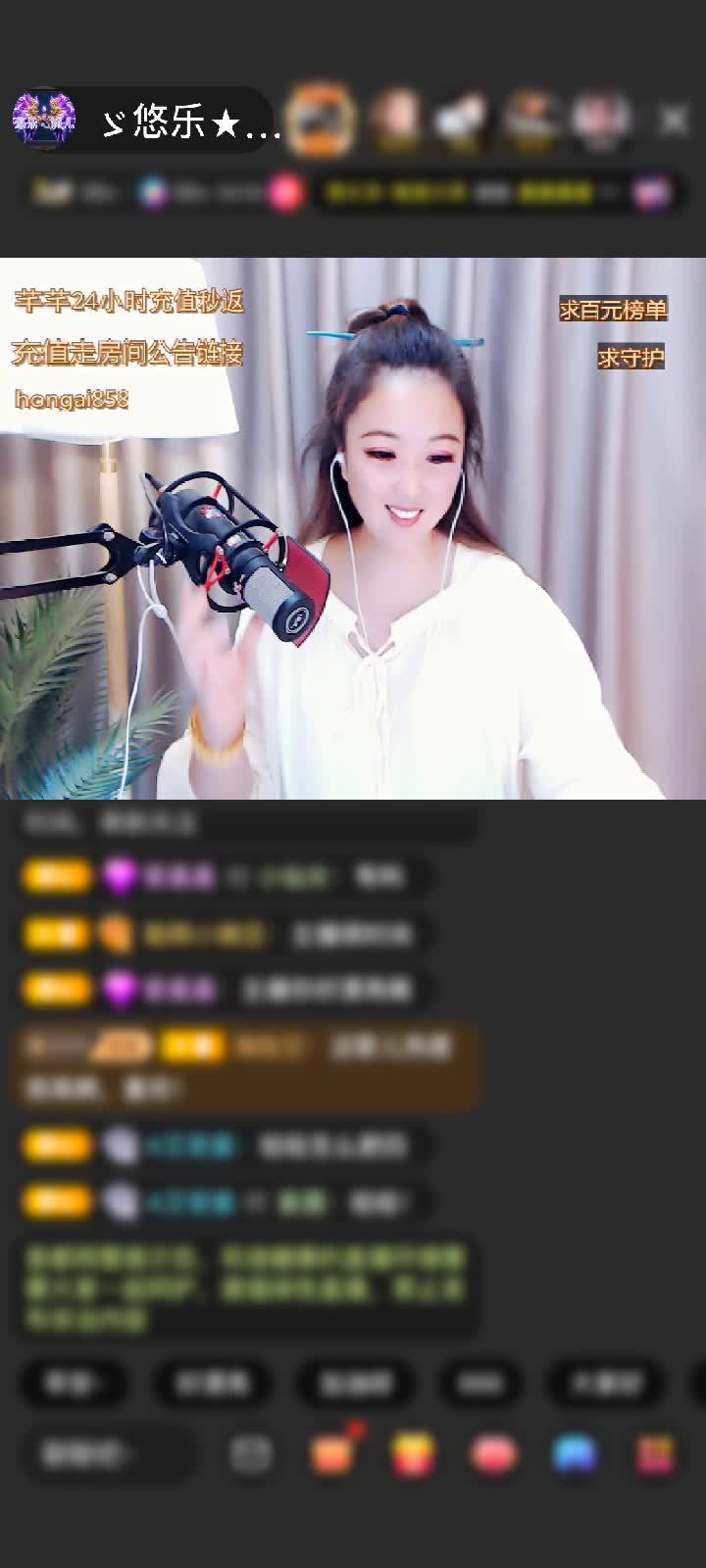Tap the yellow banner notice at top
Viewport: 706px width, 1568px height.
461,193
